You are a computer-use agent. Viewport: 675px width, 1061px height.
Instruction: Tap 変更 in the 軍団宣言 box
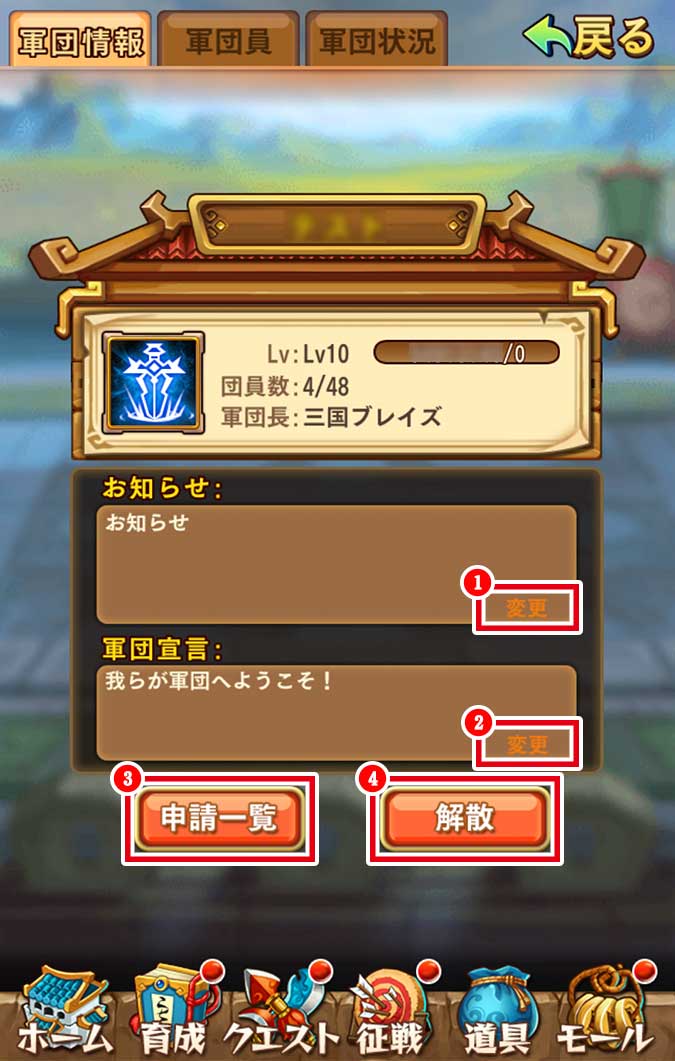point(527,744)
